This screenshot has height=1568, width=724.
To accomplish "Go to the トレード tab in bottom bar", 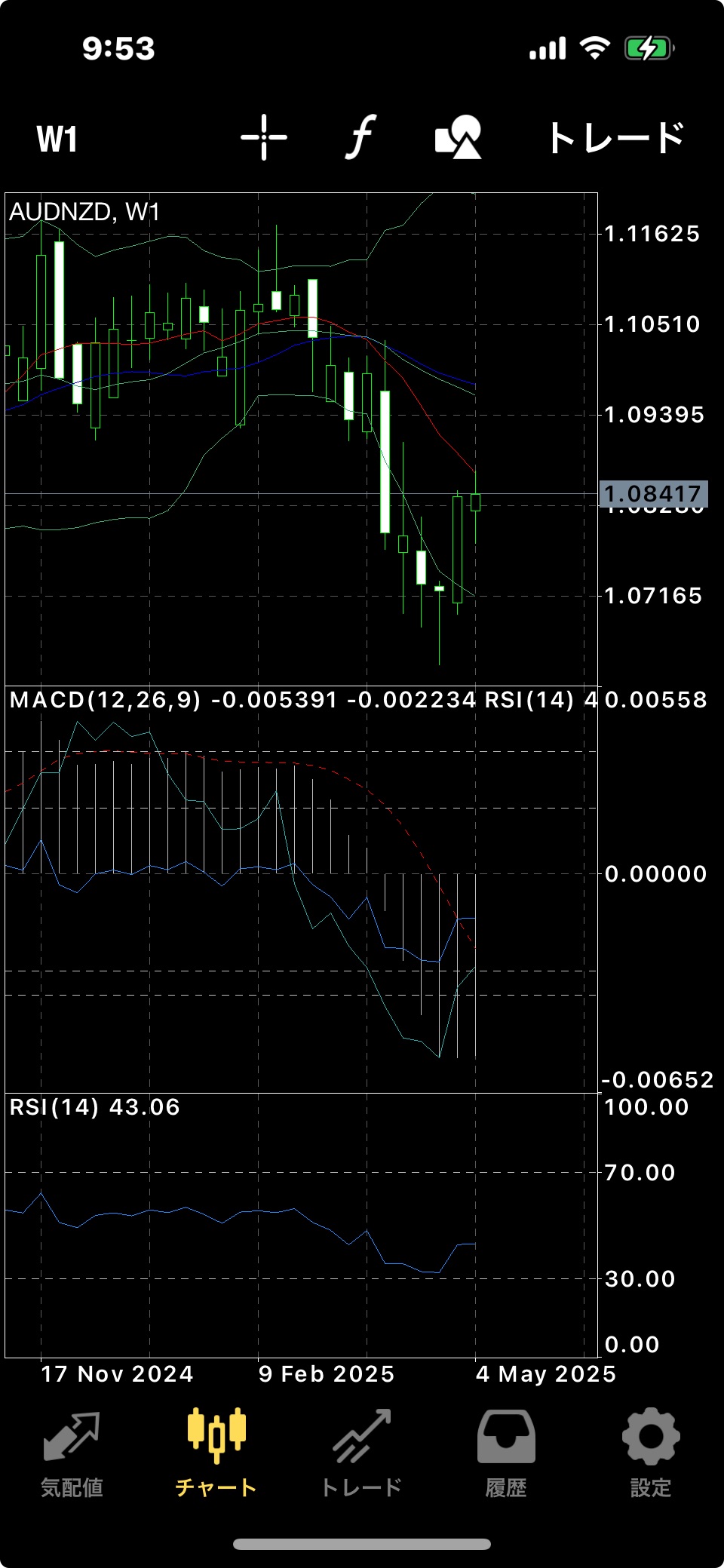I will click(x=361, y=1454).
